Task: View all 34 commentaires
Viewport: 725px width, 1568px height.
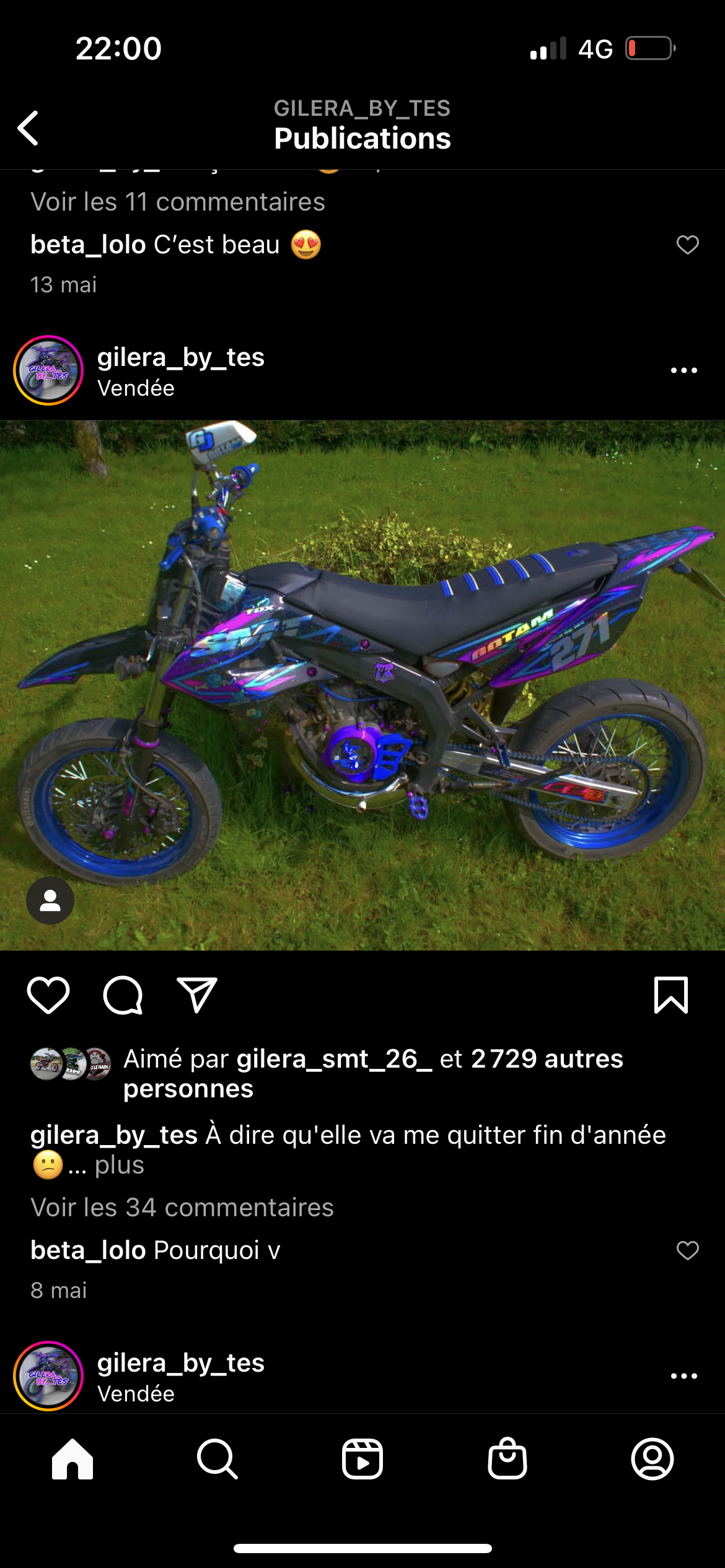Action: (x=182, y=1208)
